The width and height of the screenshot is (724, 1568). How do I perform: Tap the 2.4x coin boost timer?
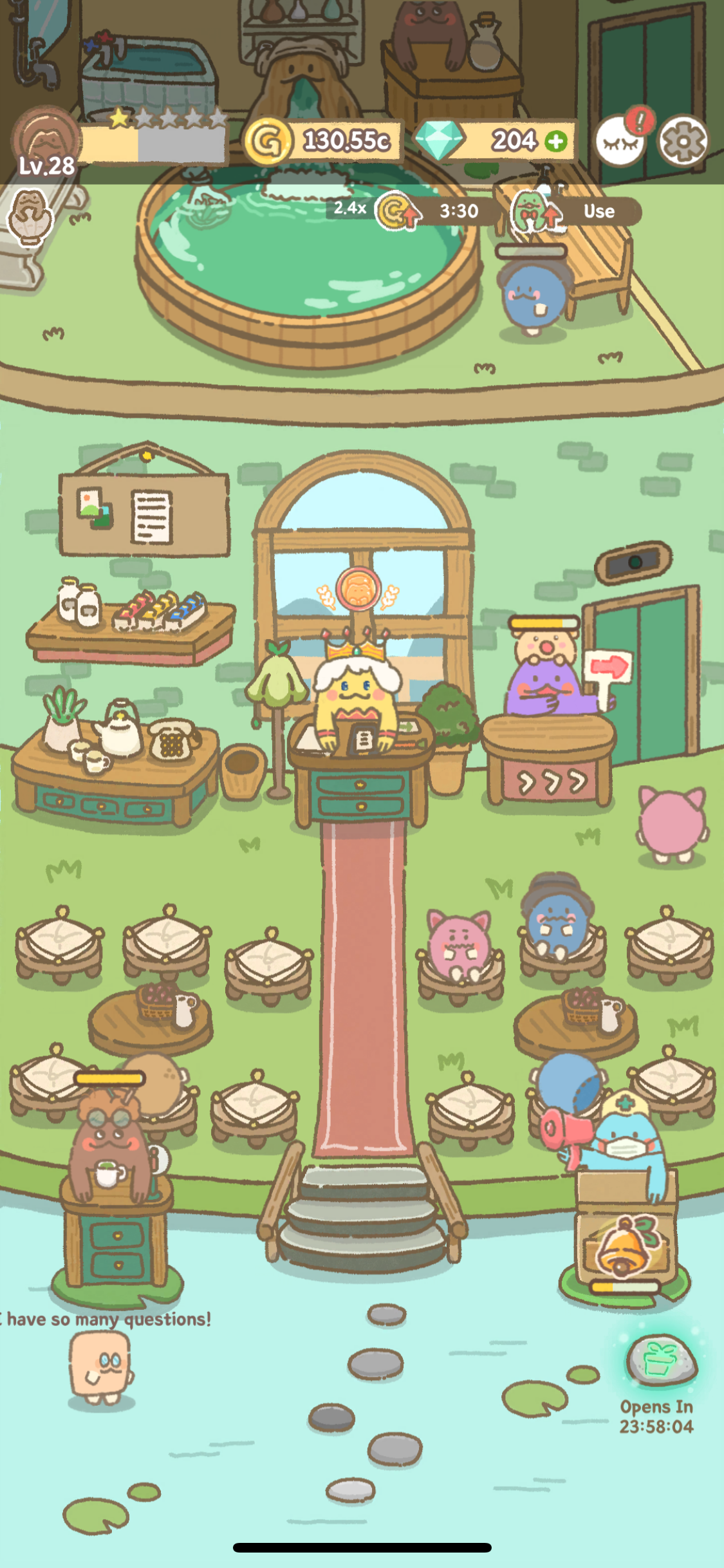pyautogui.click(x=412, y=210)
